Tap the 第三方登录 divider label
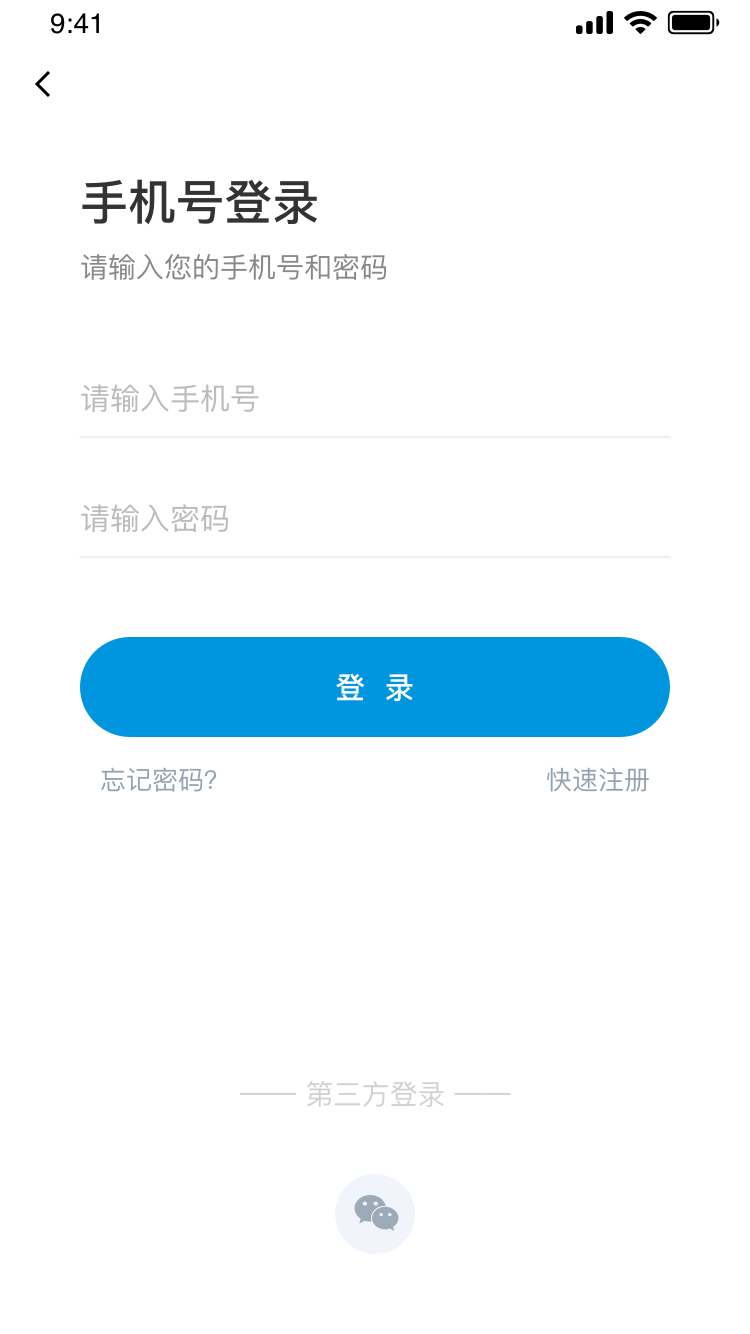Viewport: 750px width, 1334px height. 375,1093
